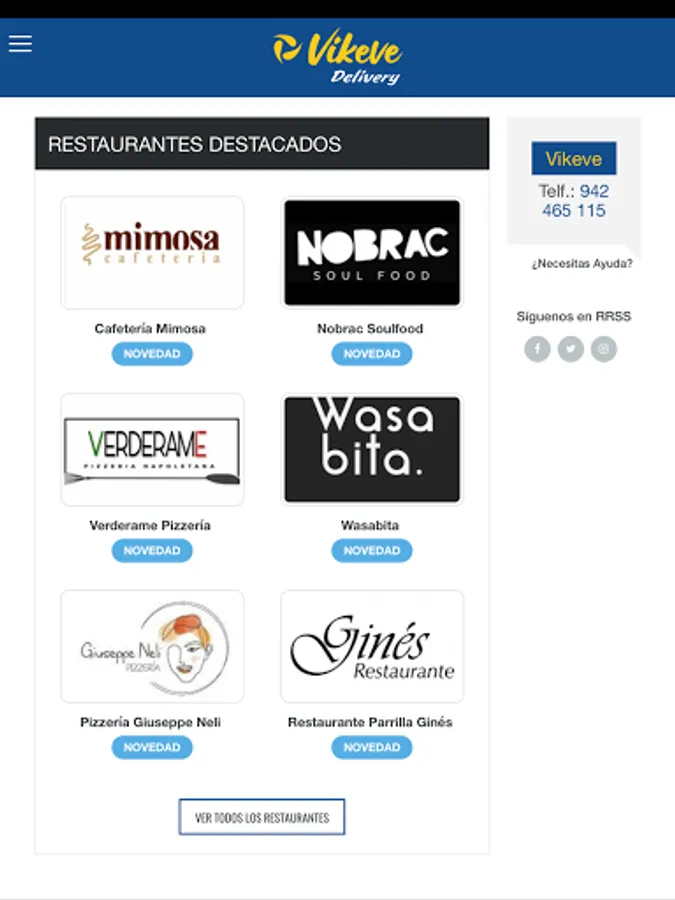
Task: Open Cafetería Mimosa restaurant
Action: tap(152, 253)
